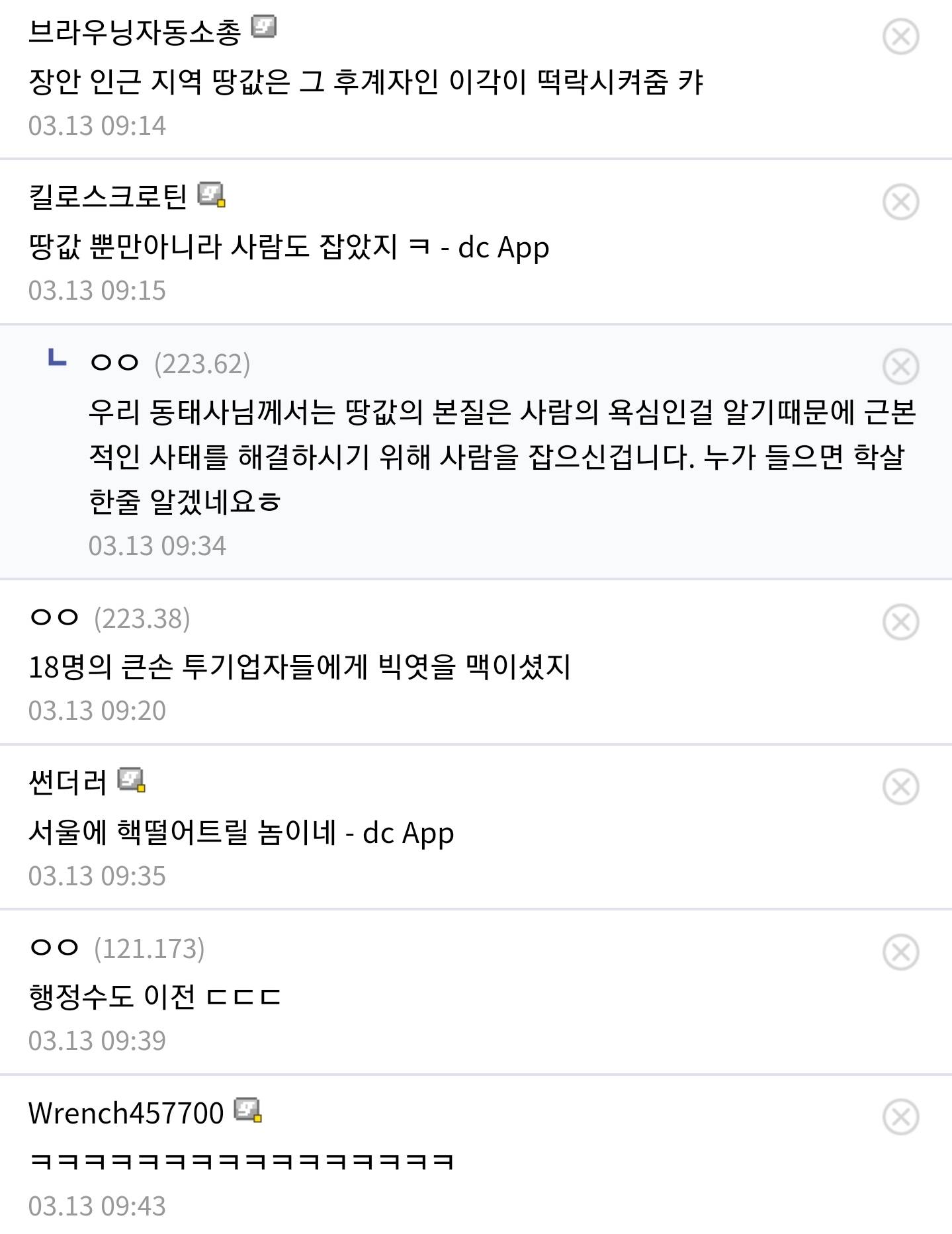This screenshot has width=952, height=1234.
Task: Delete Wrench457700's comment
Action: (x=900, y=1118)
